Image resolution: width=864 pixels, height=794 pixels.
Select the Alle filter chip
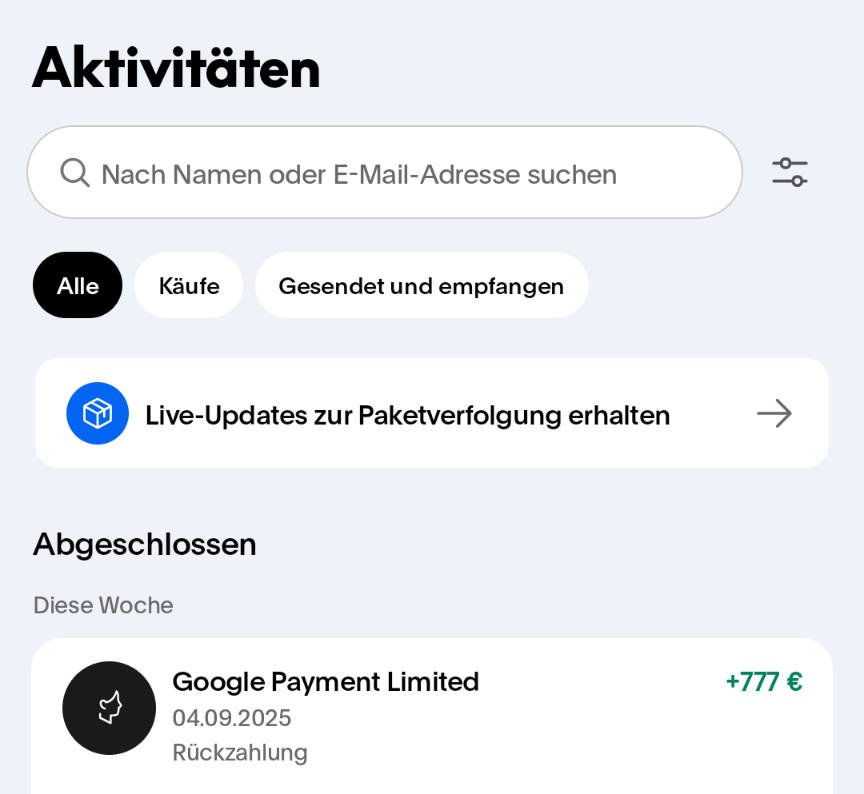(78, 286)
